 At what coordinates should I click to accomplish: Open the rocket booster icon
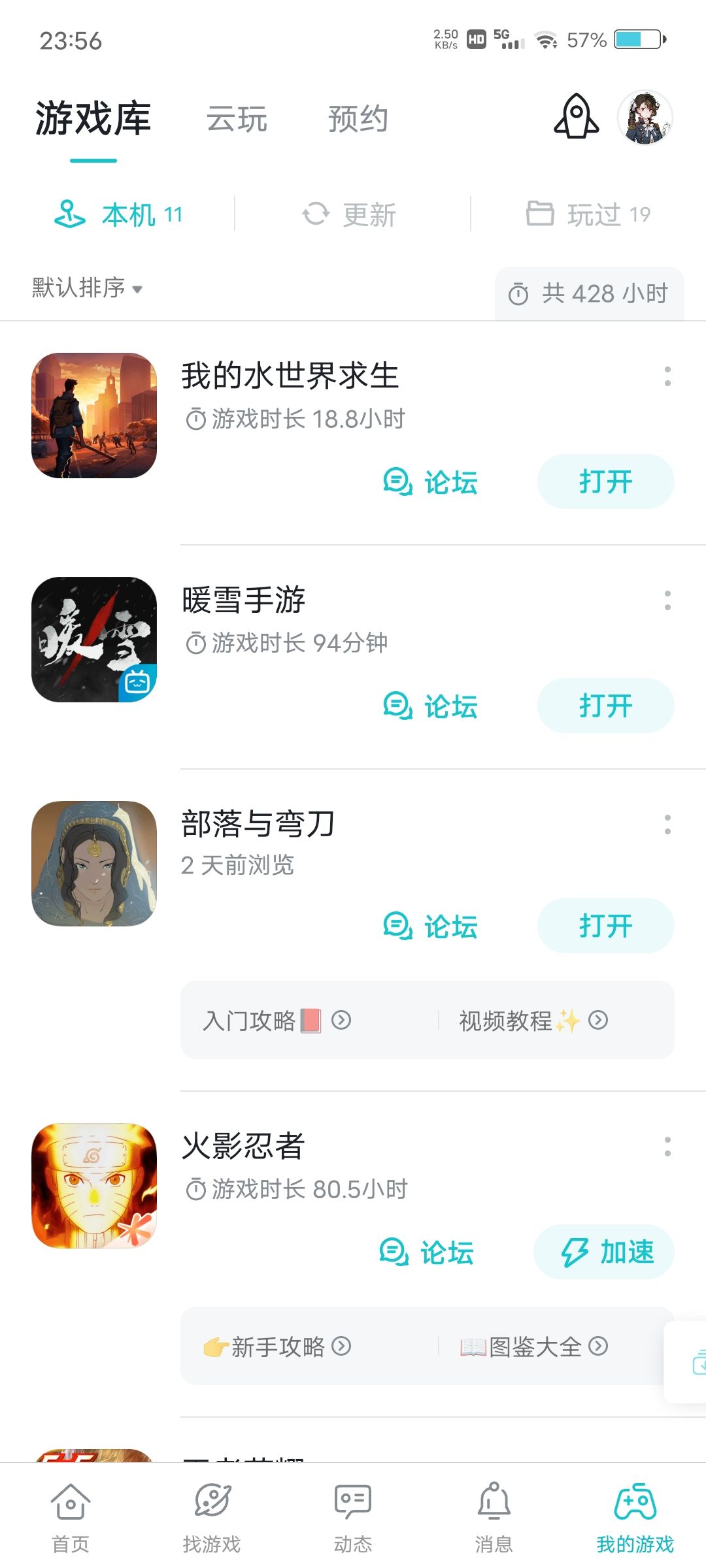pyautogui.click(x=576, y=117)
